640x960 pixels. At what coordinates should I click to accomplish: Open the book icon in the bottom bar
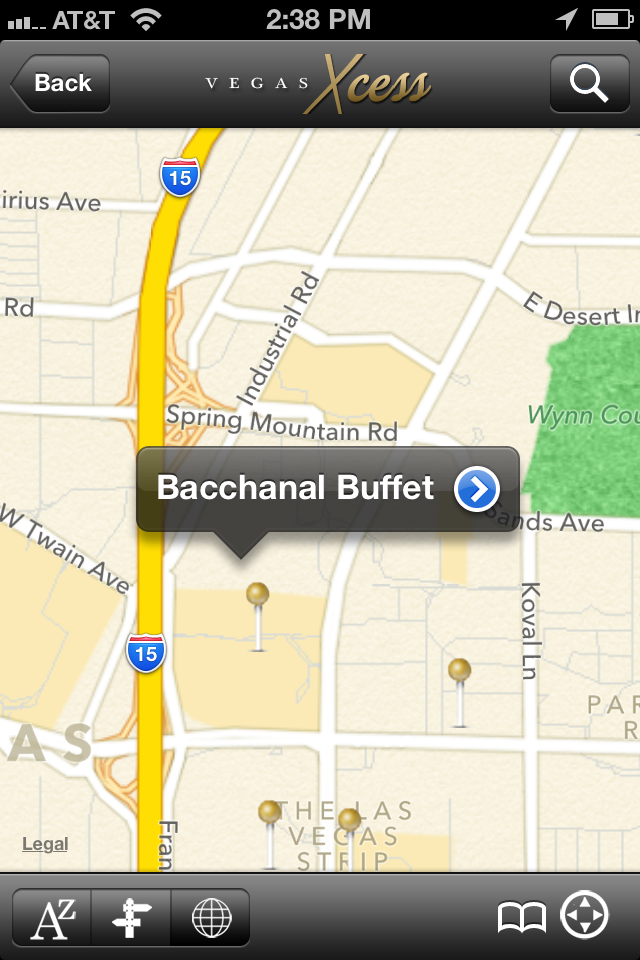coord(522,916)
